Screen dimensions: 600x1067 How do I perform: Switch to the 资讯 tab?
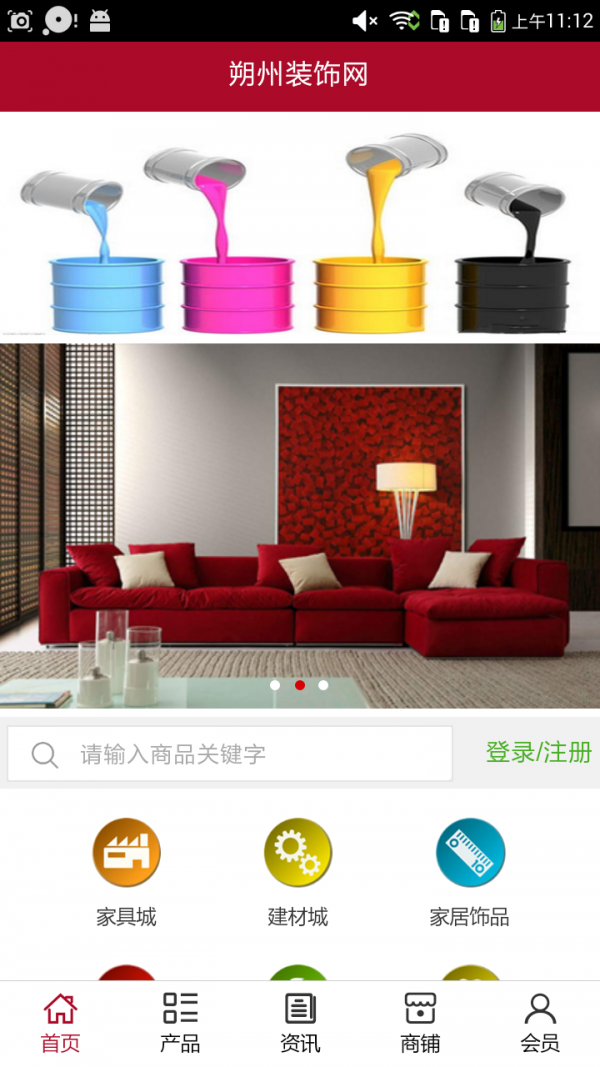(300, 1023)
